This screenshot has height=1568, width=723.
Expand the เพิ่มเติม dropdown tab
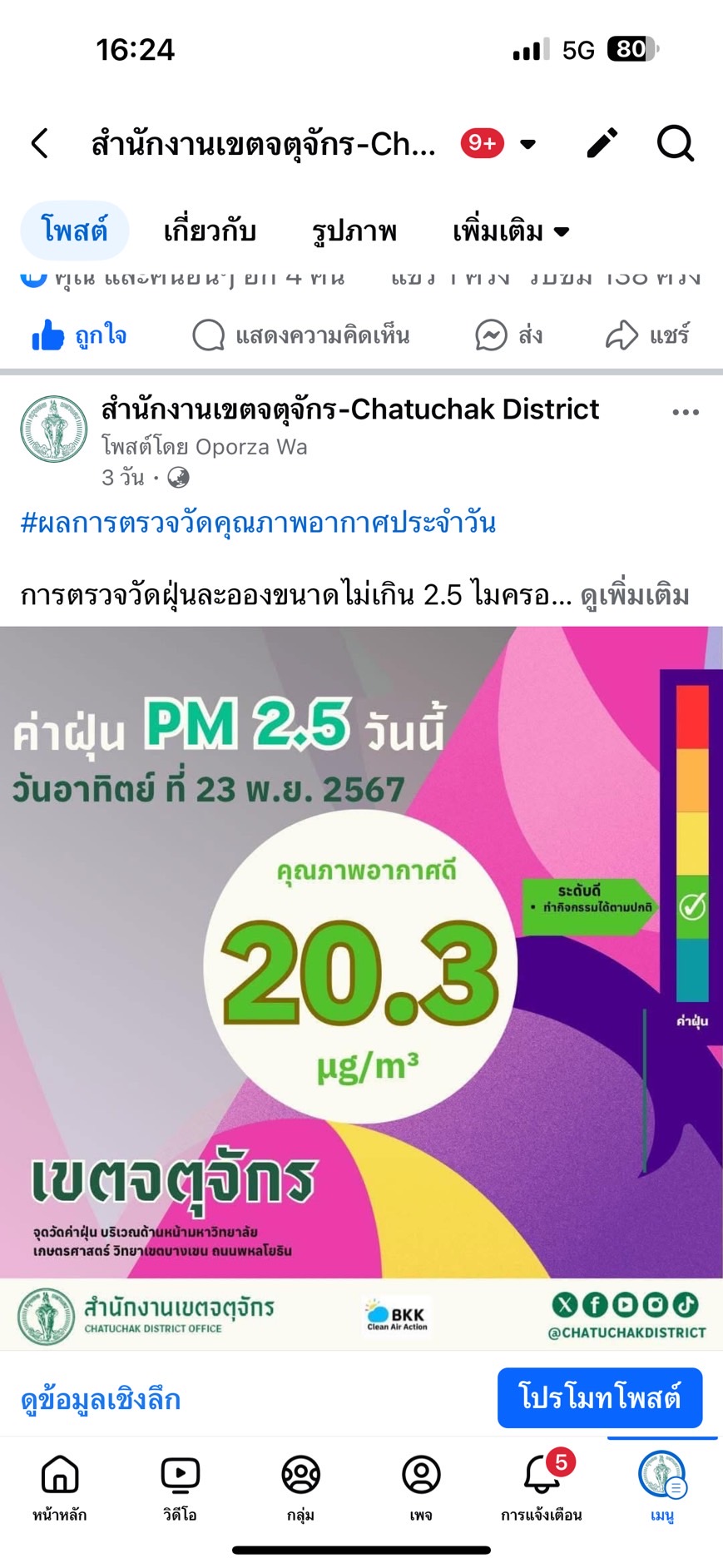point(510,231)
